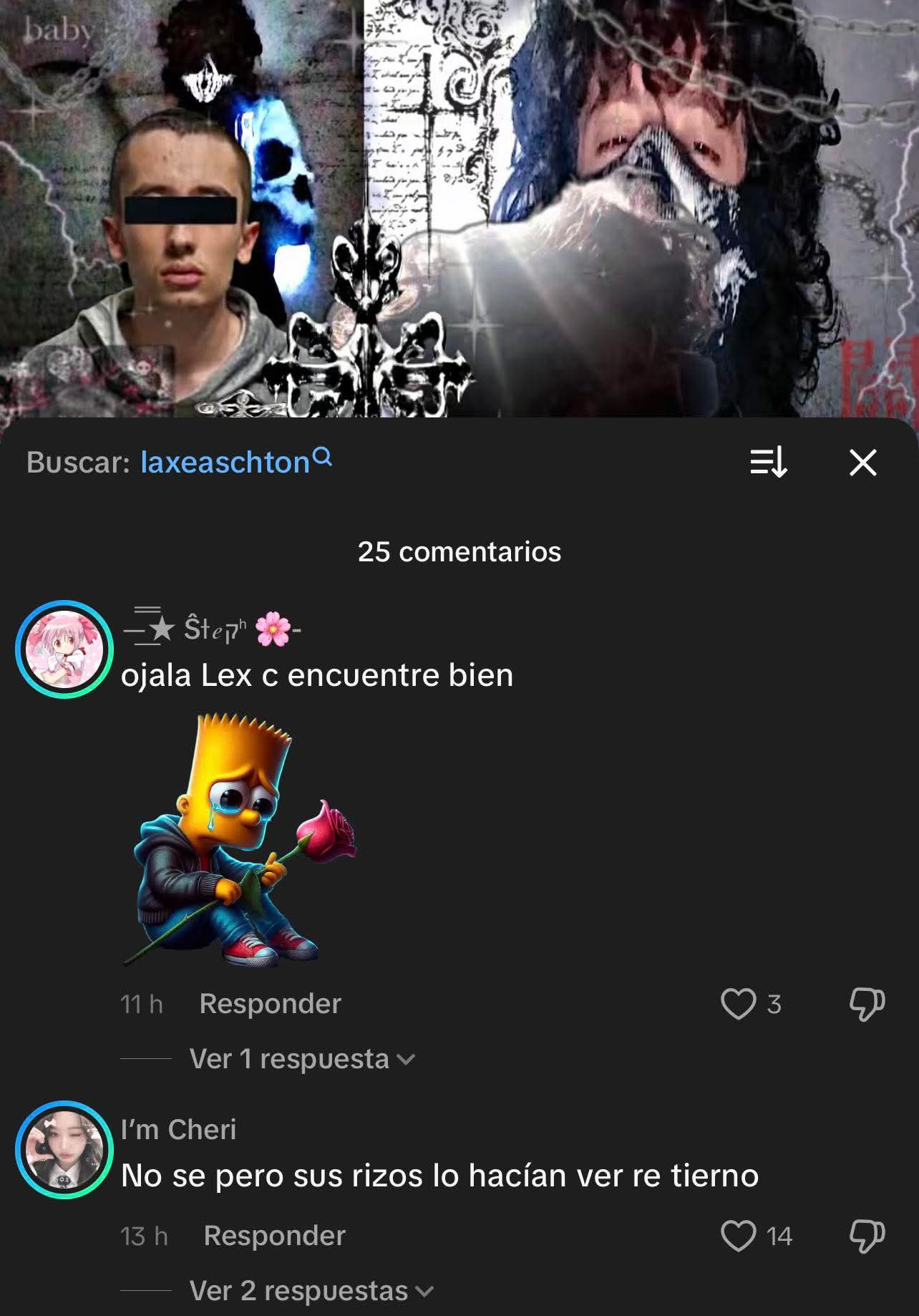Like the 'ojala Lex c encuentre bien' comment
919x1316 pixels.
pos(738,1004)
